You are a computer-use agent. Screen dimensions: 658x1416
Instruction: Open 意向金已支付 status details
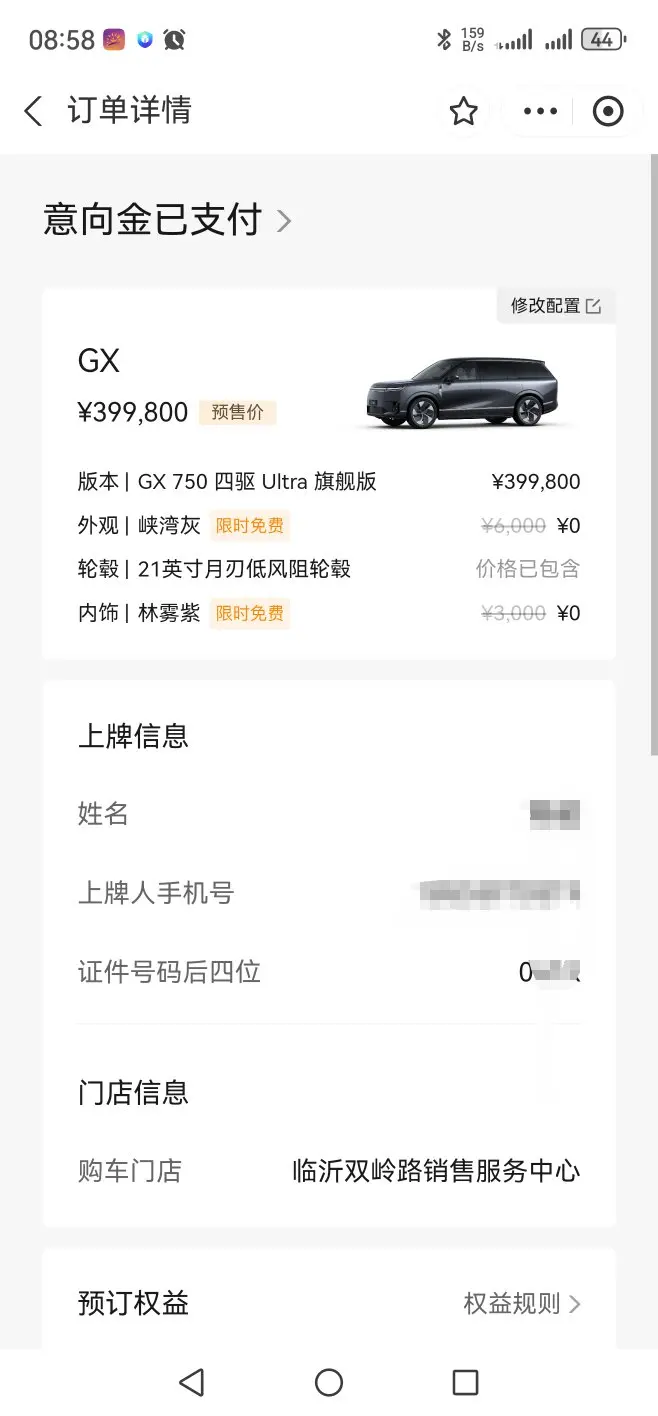coord(167,220)
